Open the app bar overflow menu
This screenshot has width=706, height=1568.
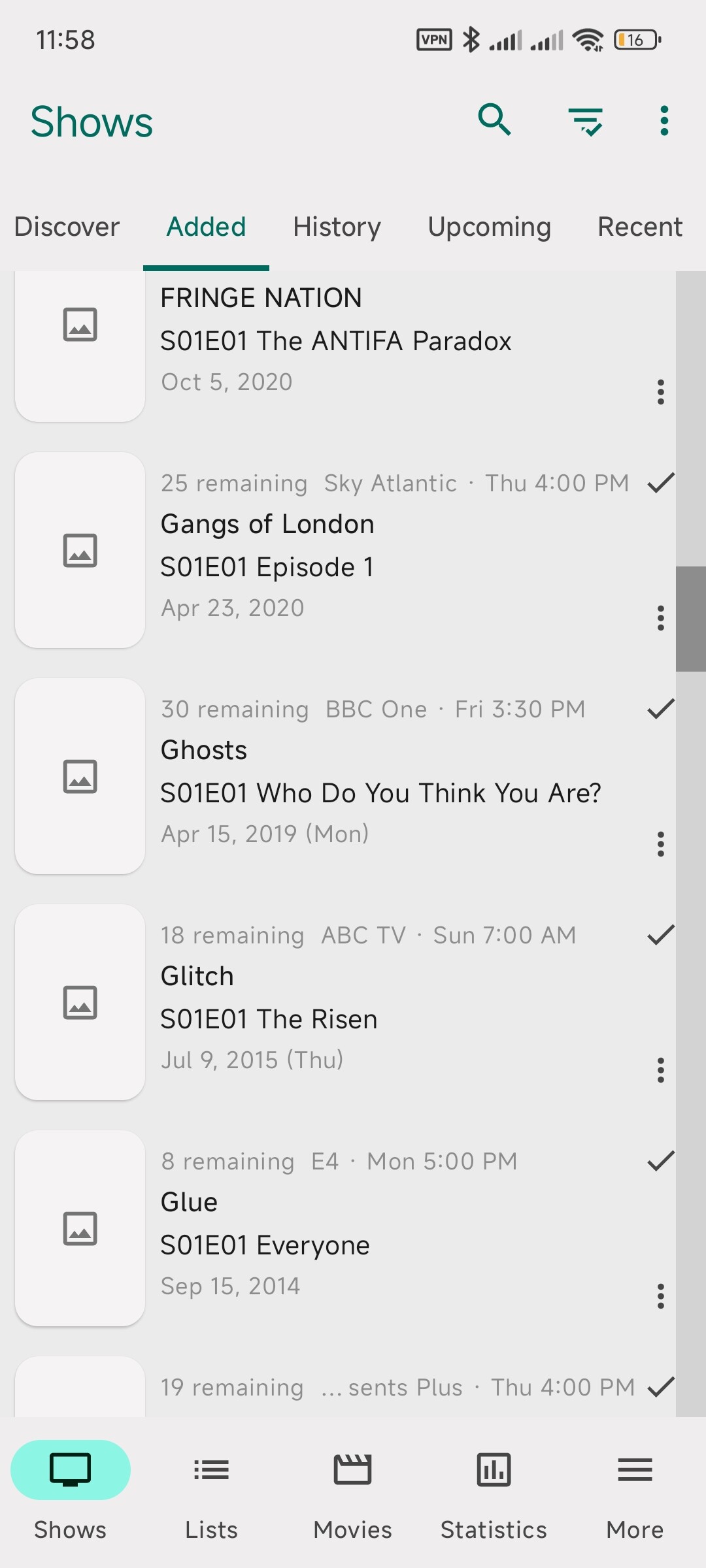664,121
